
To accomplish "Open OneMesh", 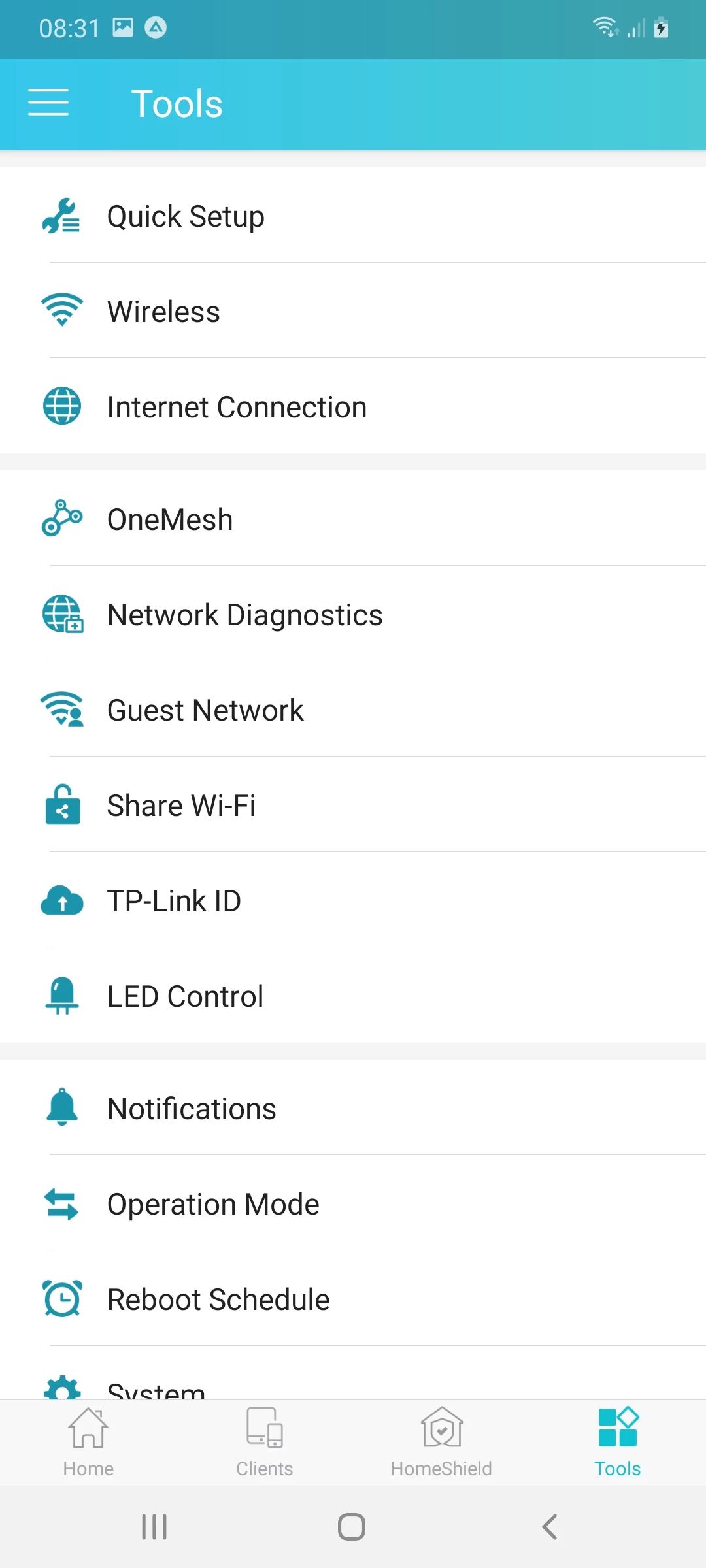I will tap(353, 519).
